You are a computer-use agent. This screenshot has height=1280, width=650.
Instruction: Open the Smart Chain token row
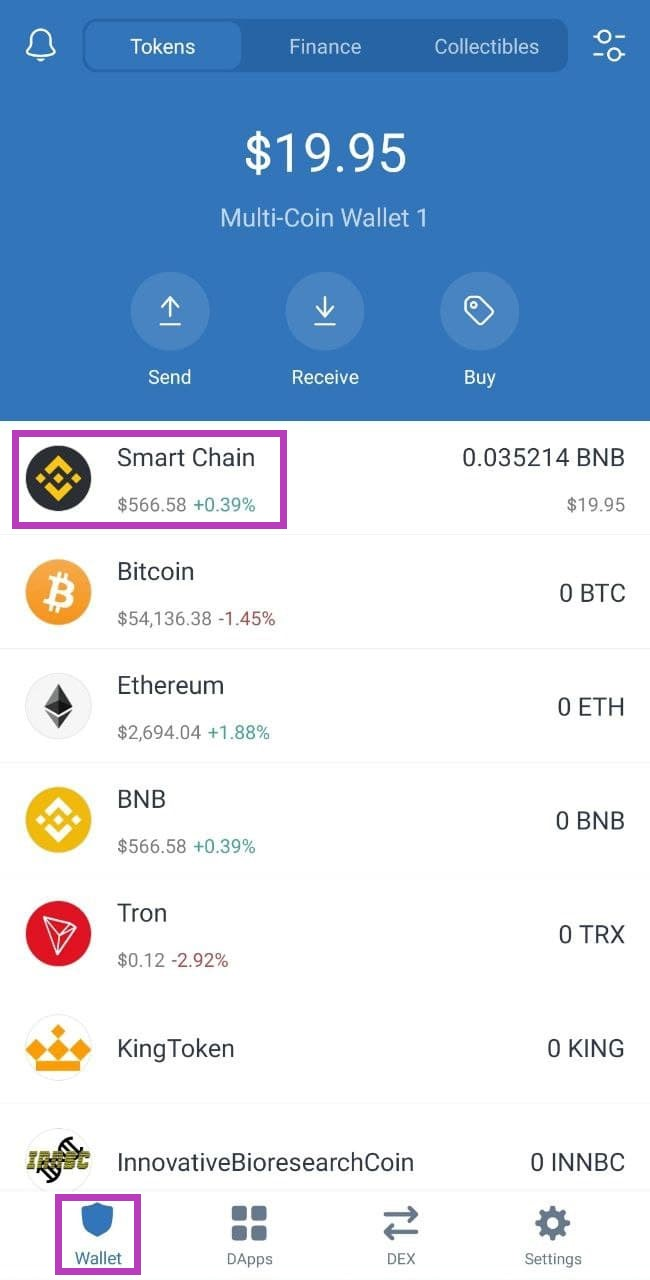[325, 478]
